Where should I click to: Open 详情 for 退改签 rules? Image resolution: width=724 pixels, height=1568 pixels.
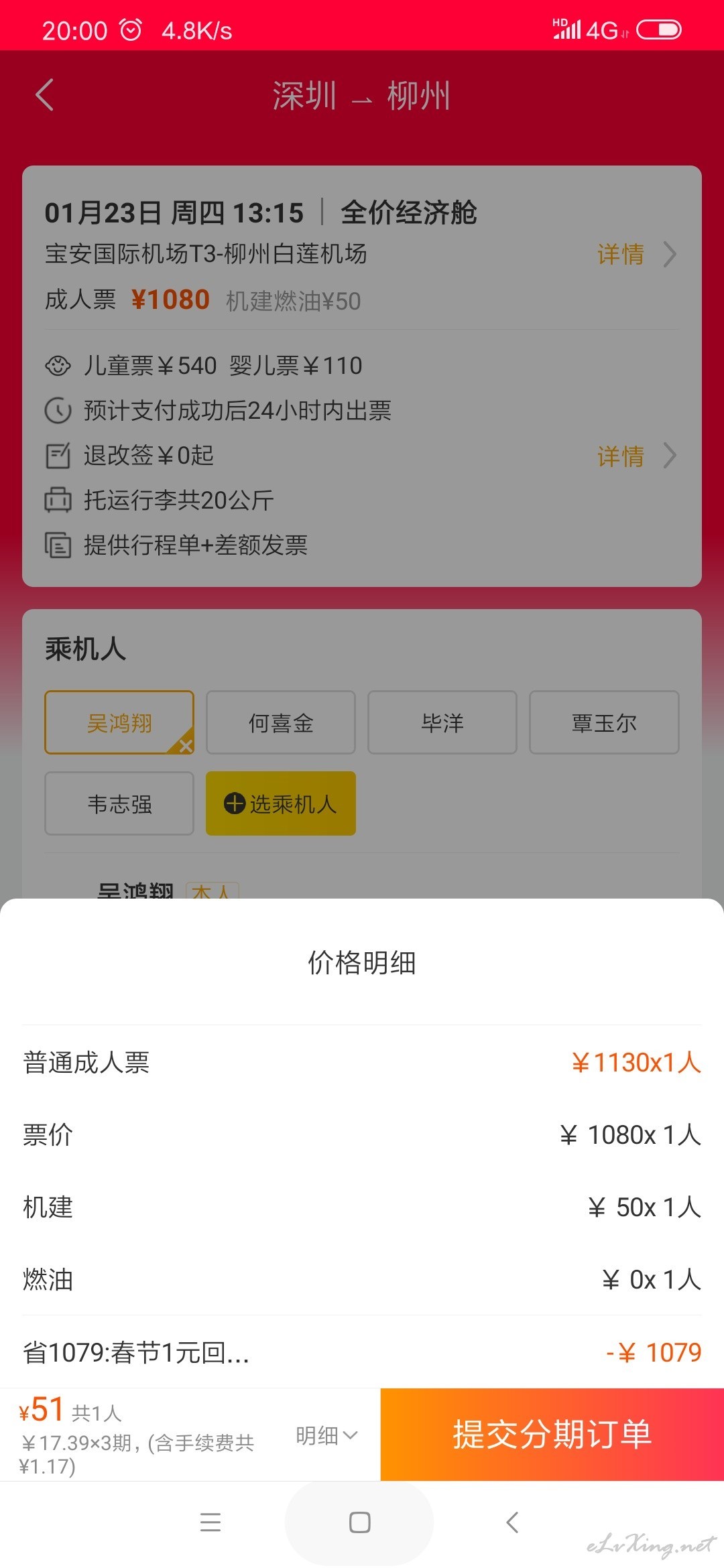tap(636, 456)
